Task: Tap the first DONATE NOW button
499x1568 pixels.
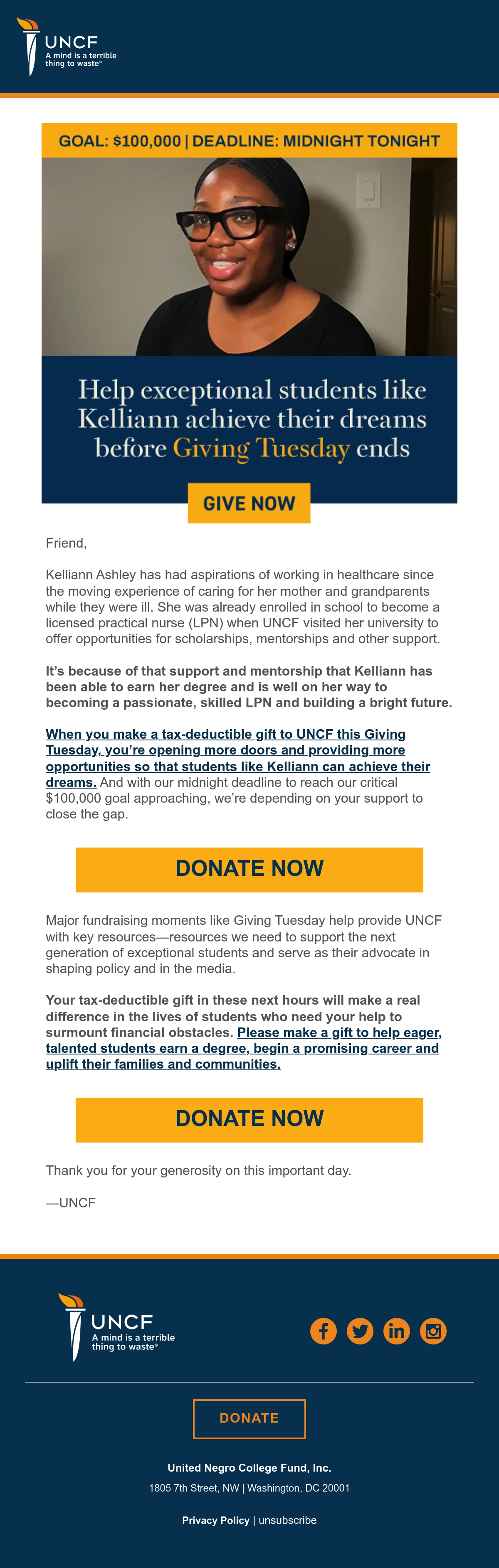Action: pyautogui.click(x=249, y=869)
